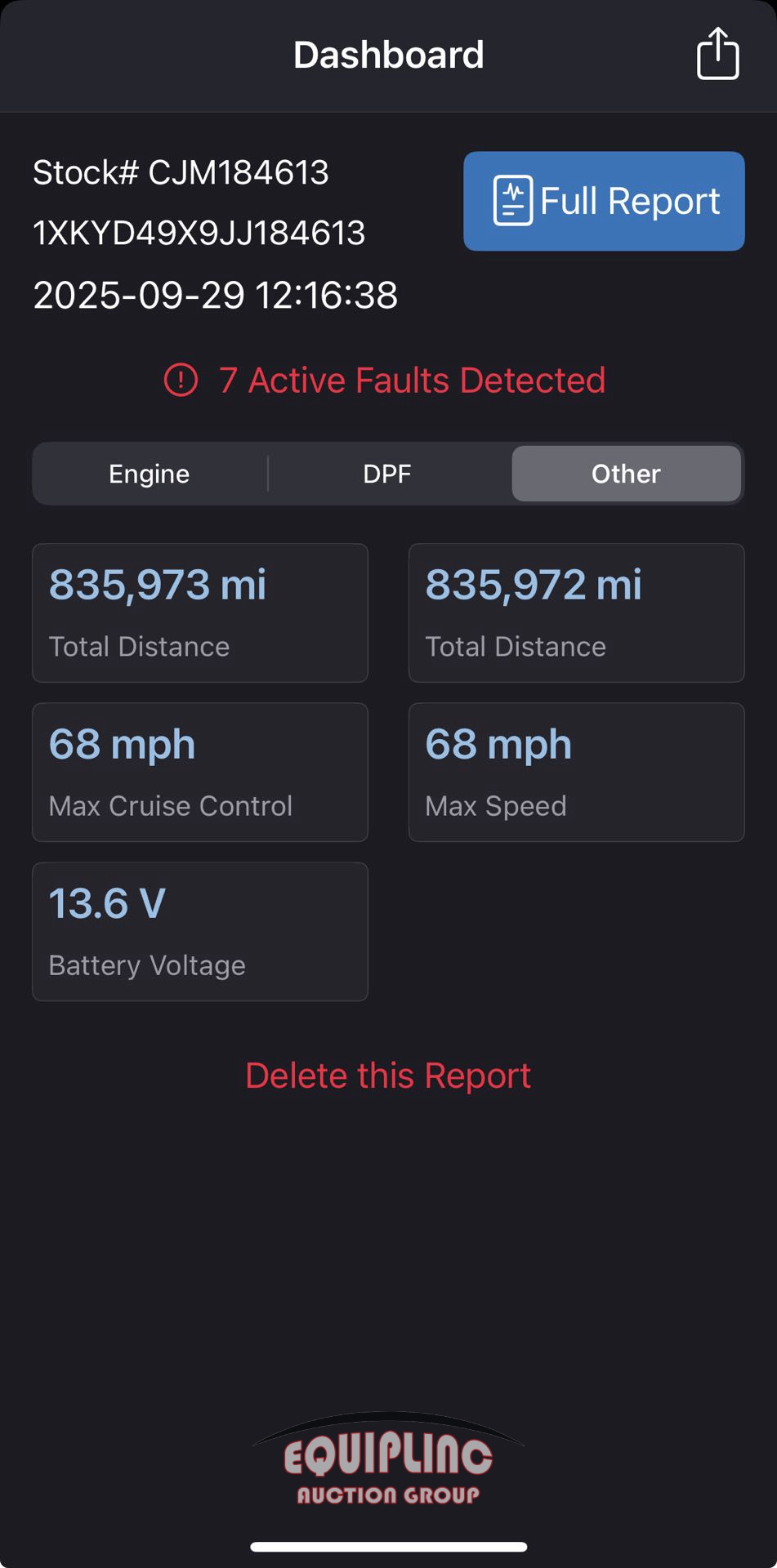The image size is (777, 1568).
Task: Select the Other tab
Action: (626, 474)
